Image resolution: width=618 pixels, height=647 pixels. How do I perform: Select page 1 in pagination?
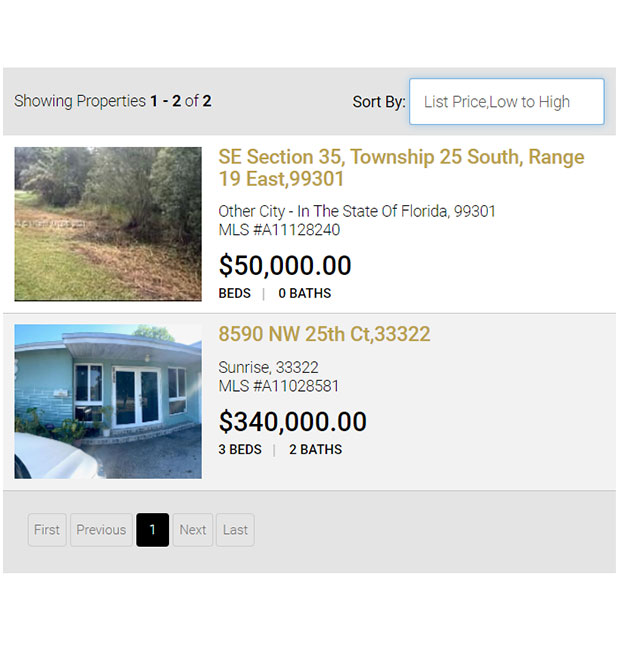(152, 530)
